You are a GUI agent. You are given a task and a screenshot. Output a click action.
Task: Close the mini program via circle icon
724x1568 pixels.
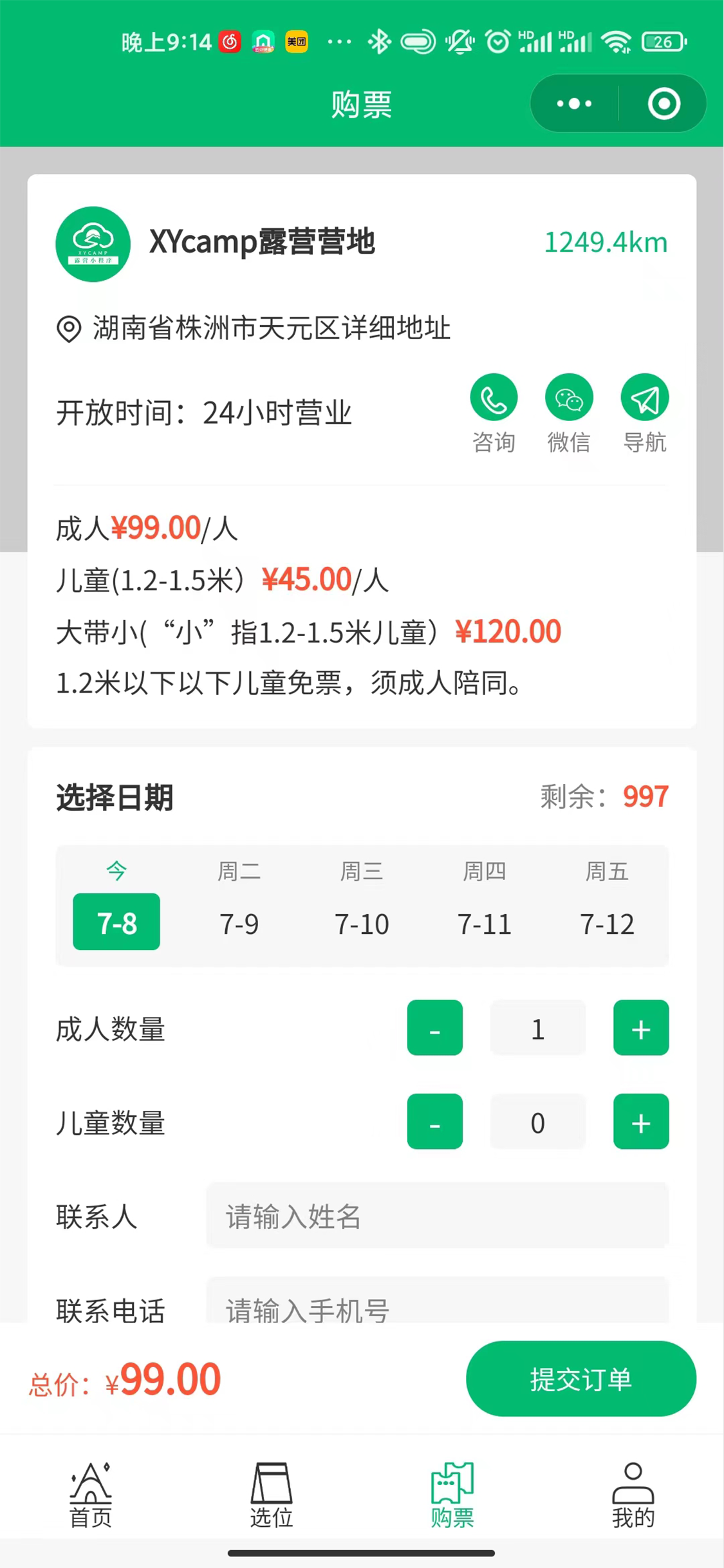pos(664,104)
